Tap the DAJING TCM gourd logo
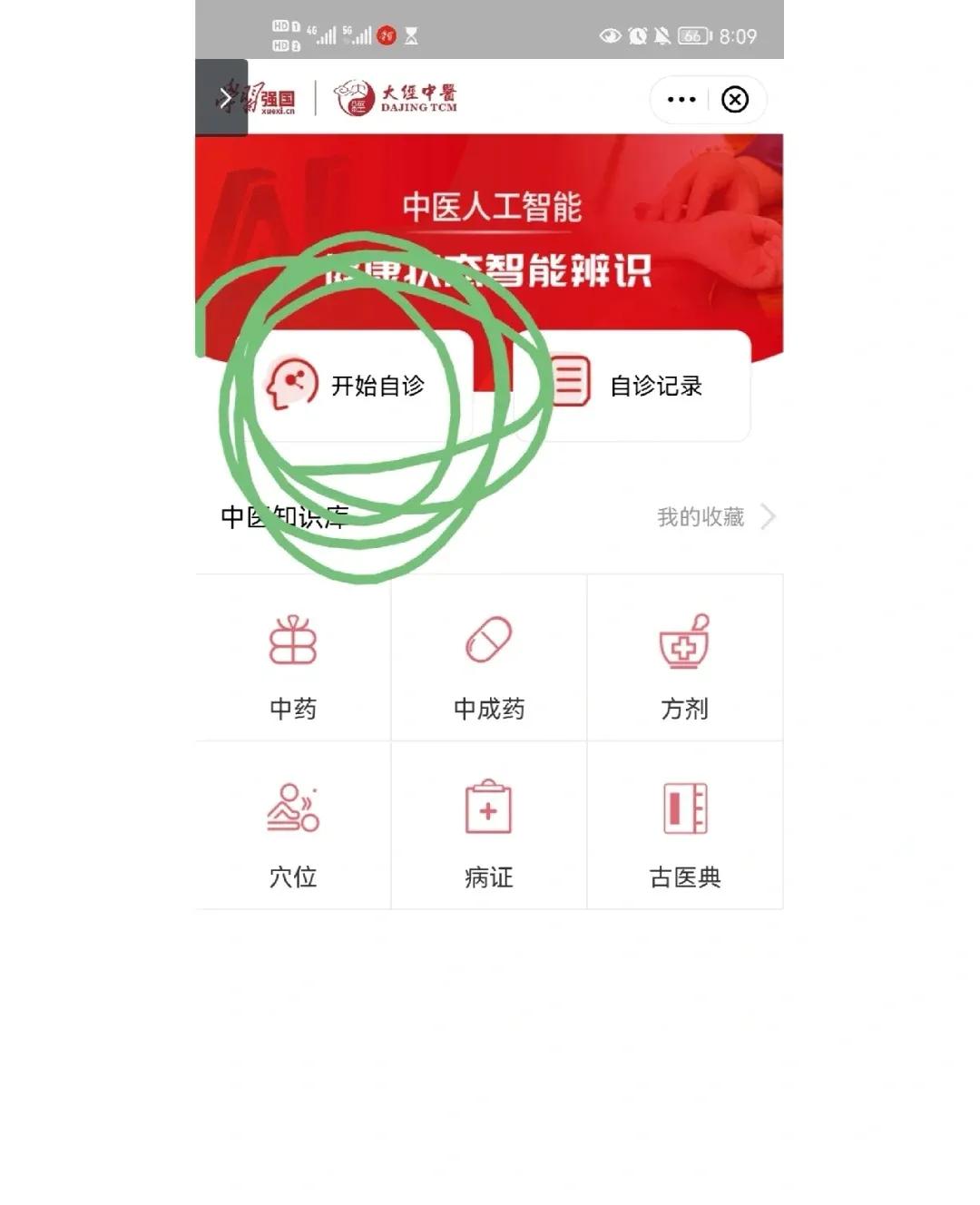This screenshot has height=1205, width=980. (x=352, y=98)
